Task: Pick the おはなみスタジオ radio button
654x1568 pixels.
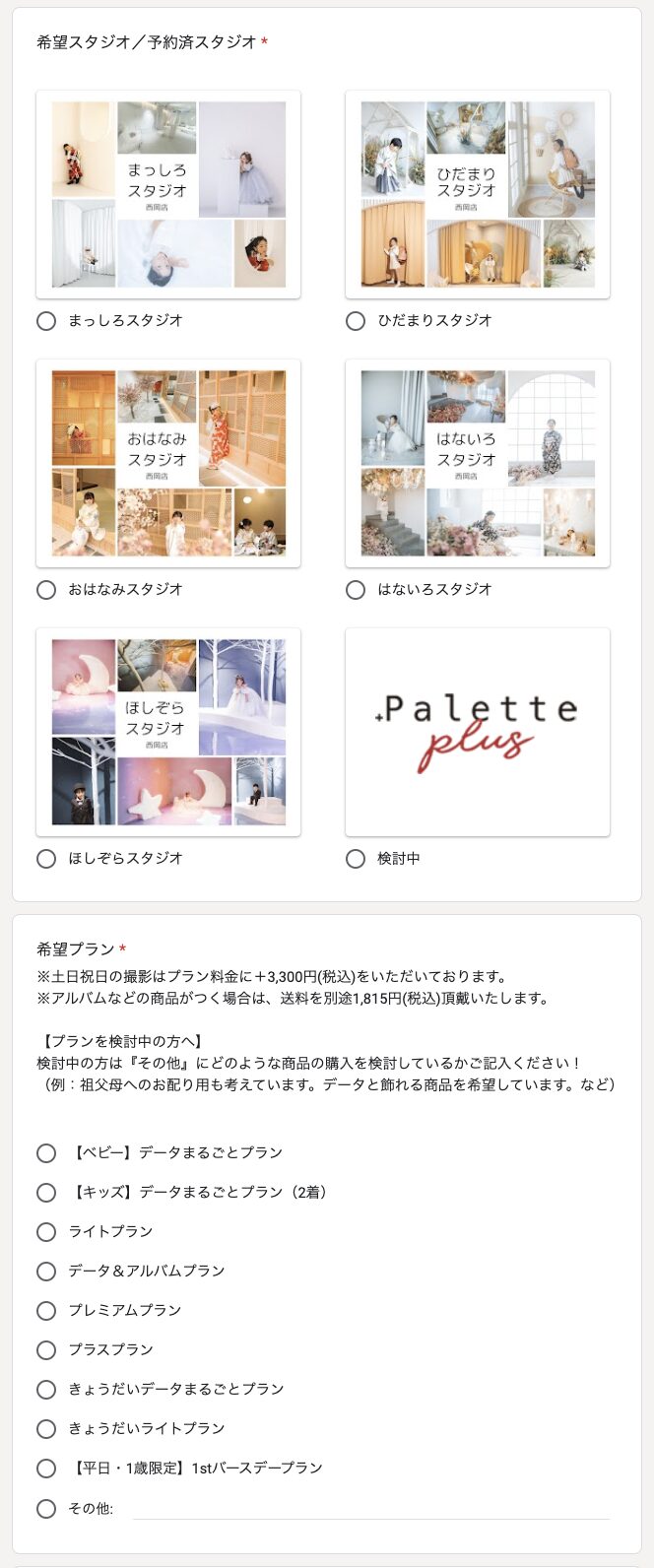Action: tap(46, 590)
